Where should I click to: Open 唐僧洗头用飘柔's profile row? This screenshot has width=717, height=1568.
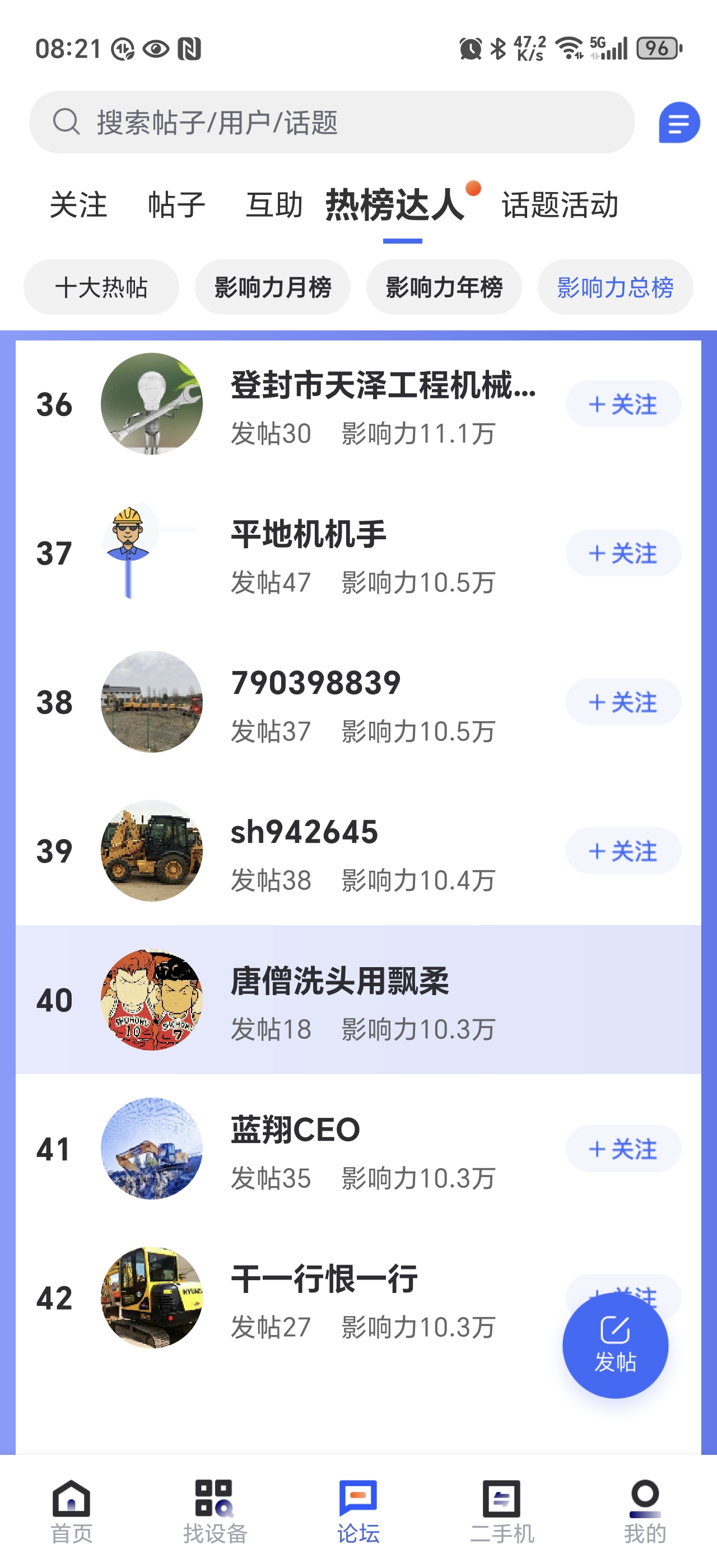pos(339,1000)
